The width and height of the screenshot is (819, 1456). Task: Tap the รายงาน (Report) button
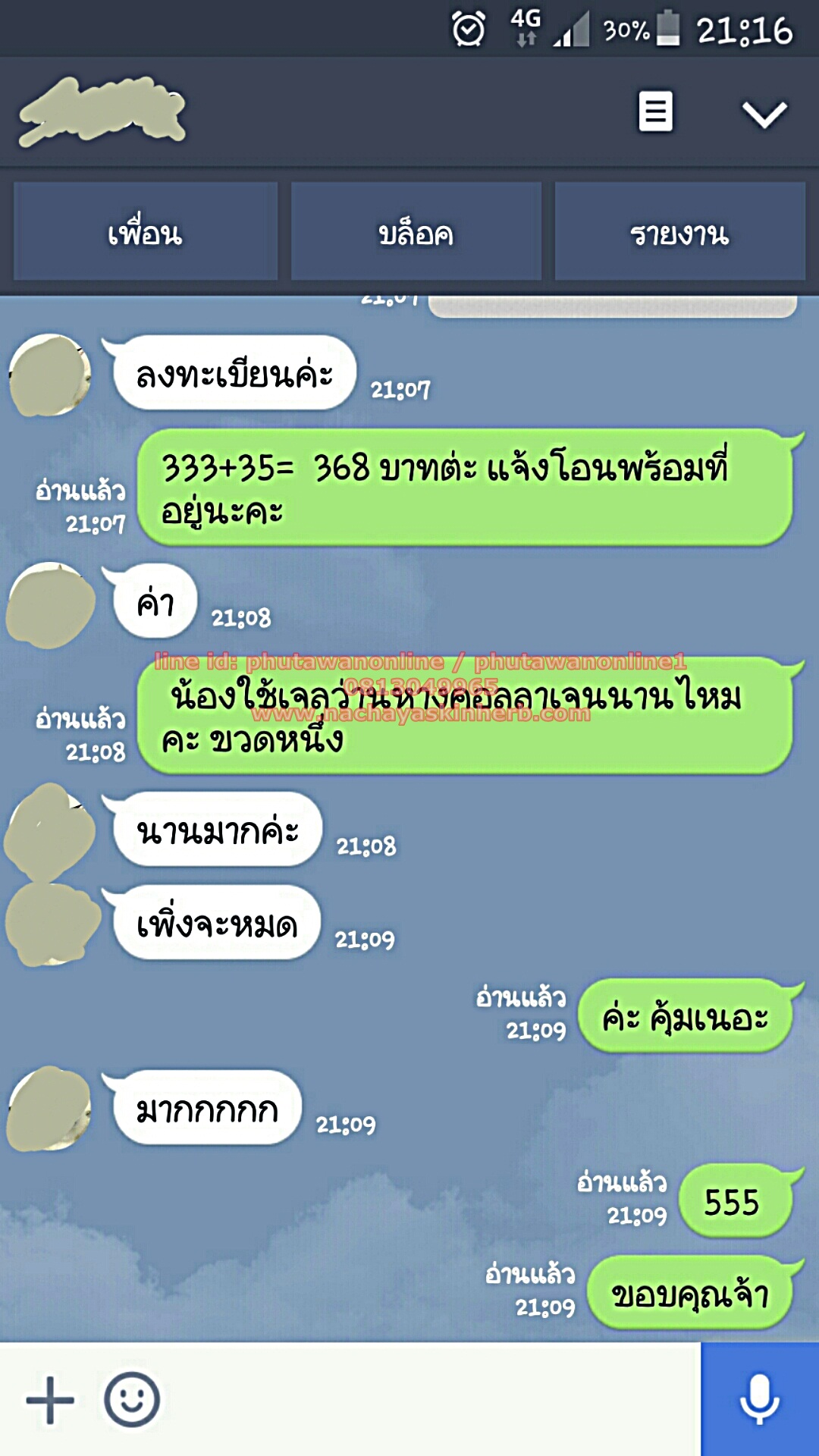680,233
